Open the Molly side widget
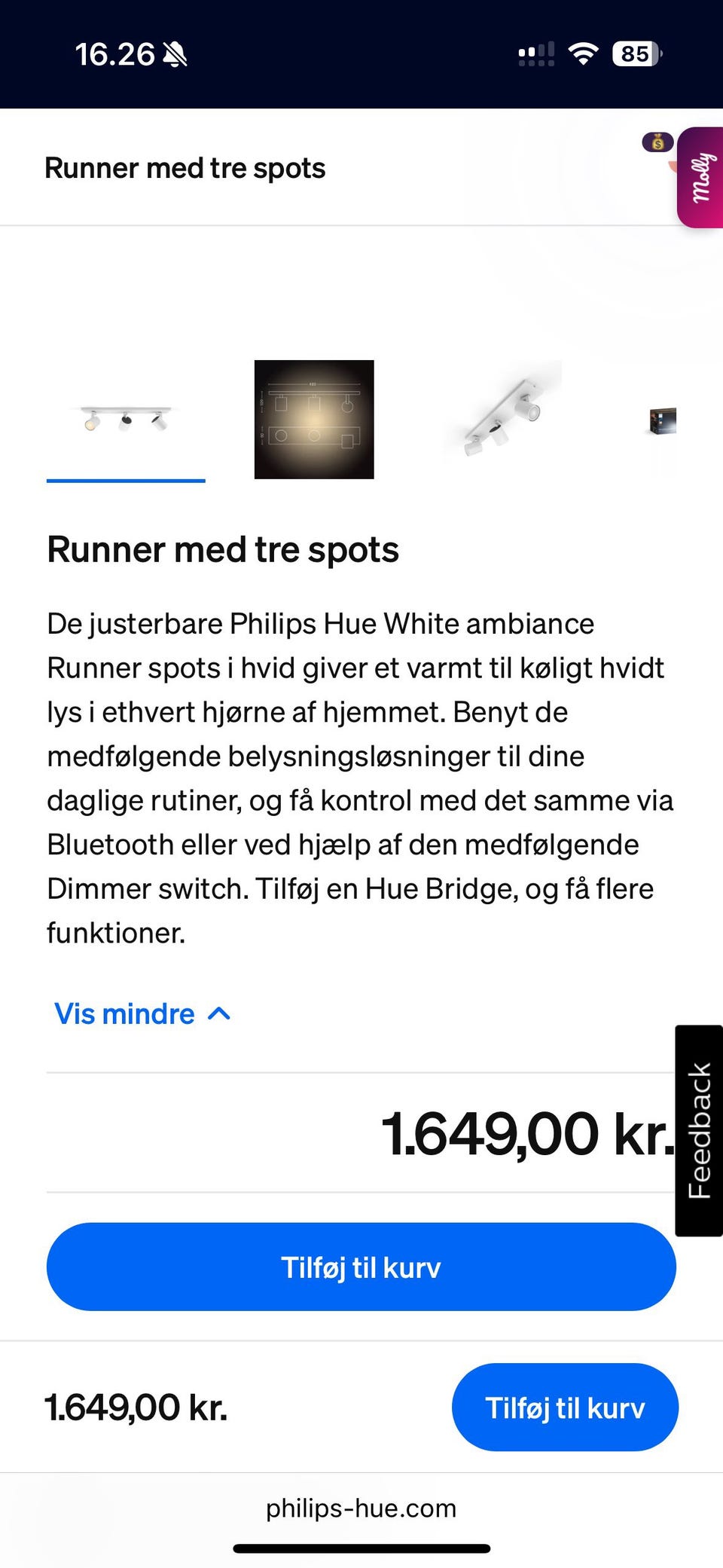 click(700, 178)
